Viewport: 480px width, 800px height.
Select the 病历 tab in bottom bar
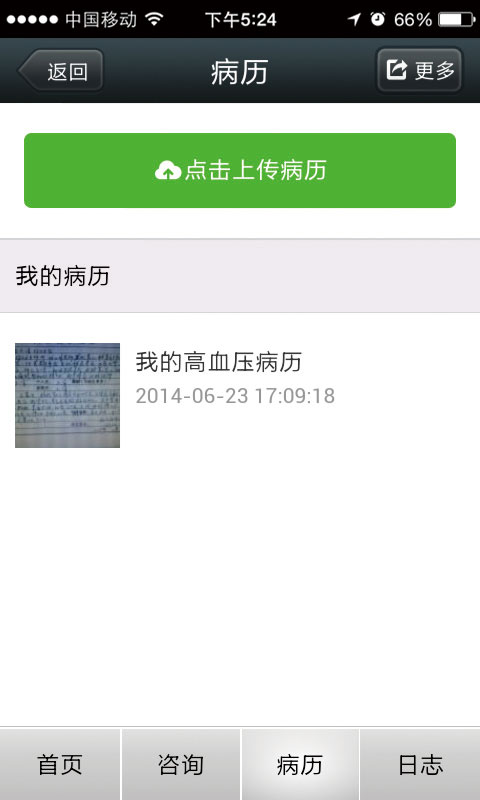[300, 764]
